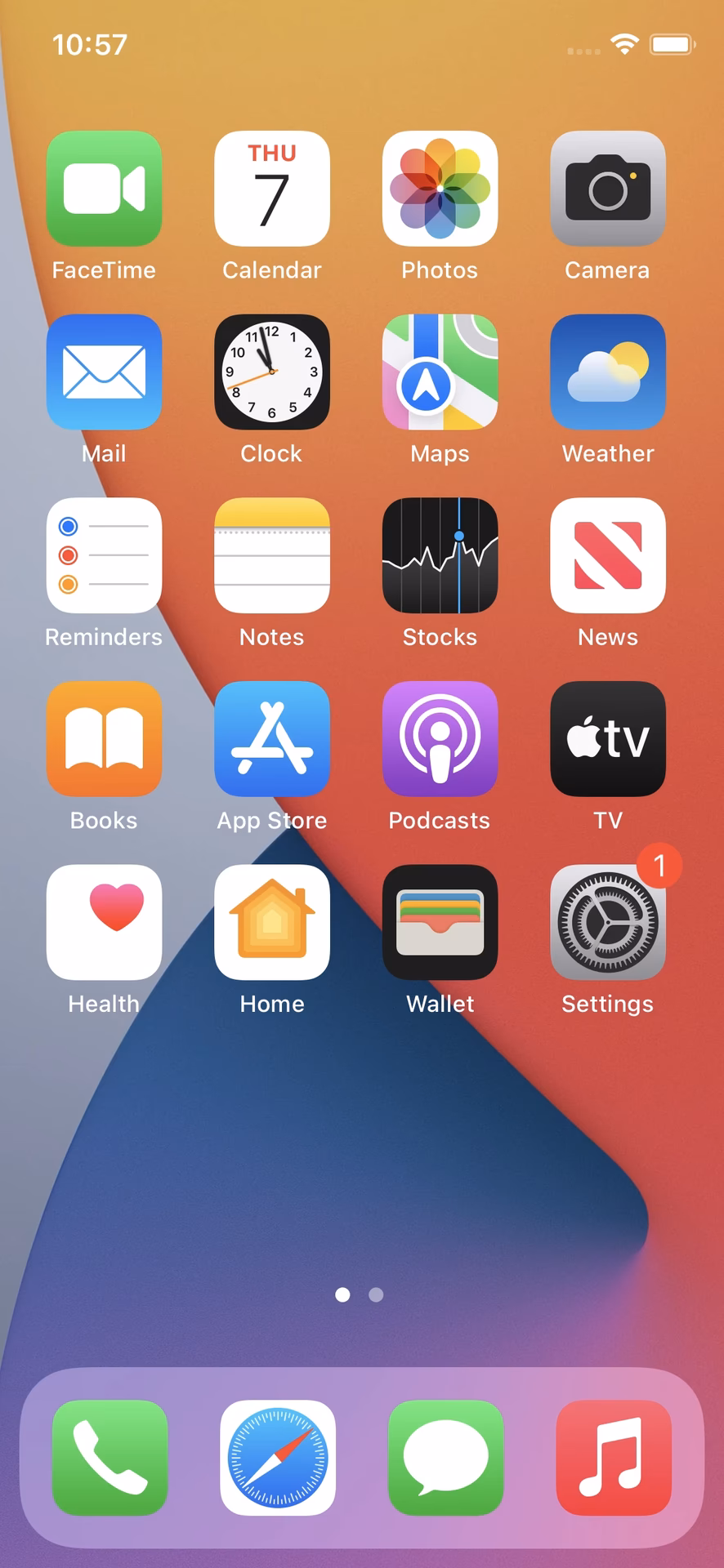Browse the App Store
Image resolution: width=724 pixels, height=1568 pixels.
pyautogui.click(x=272, y=738)
